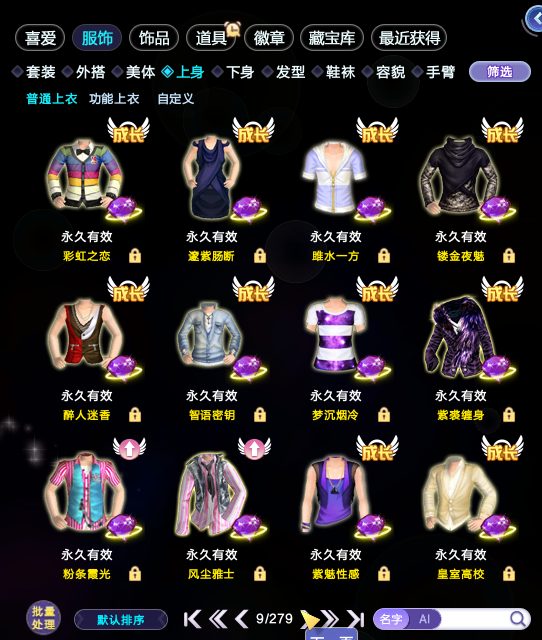Tap the search magnifier icon
This screenshot has width=542, height=640.
click(518, 619)
